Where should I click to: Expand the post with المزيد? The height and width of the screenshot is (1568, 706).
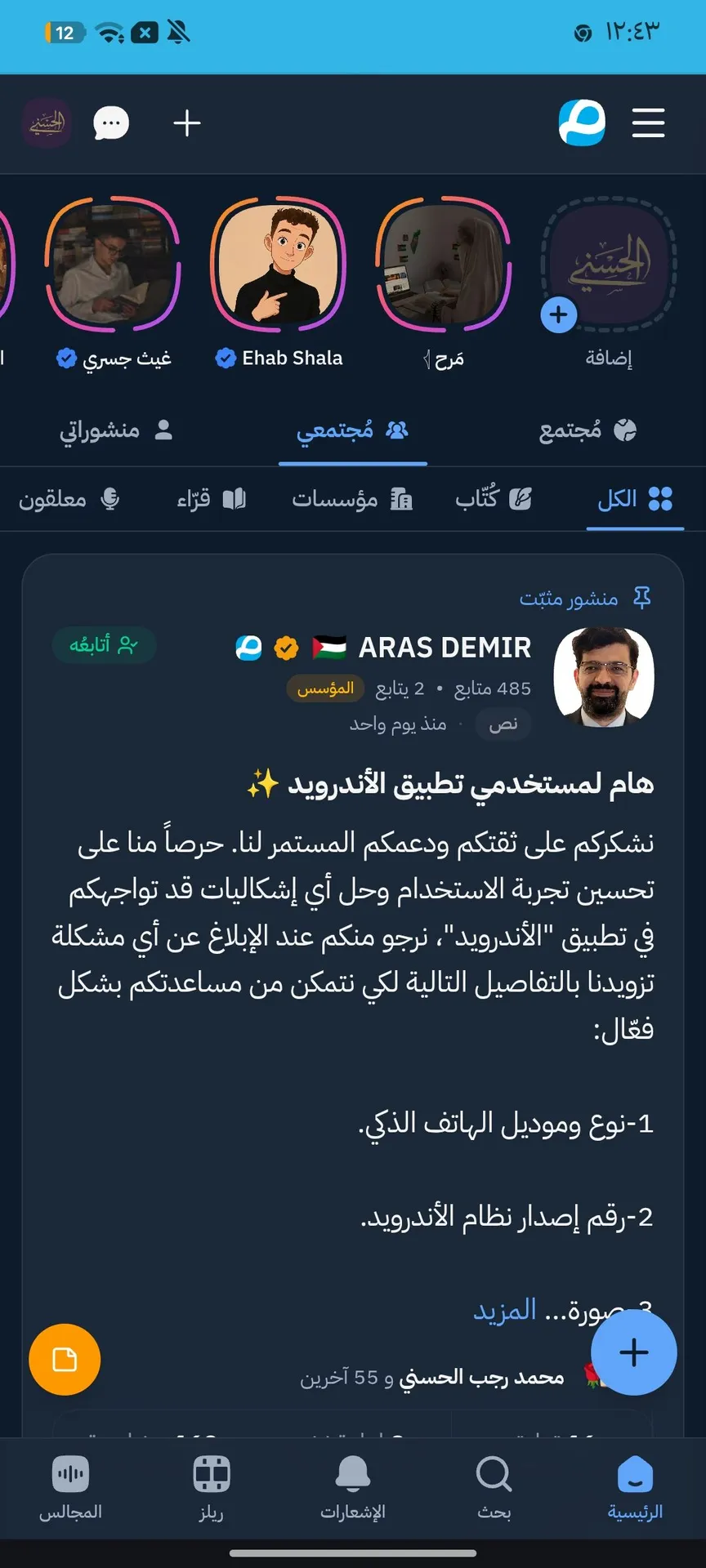pos(505,1311)
